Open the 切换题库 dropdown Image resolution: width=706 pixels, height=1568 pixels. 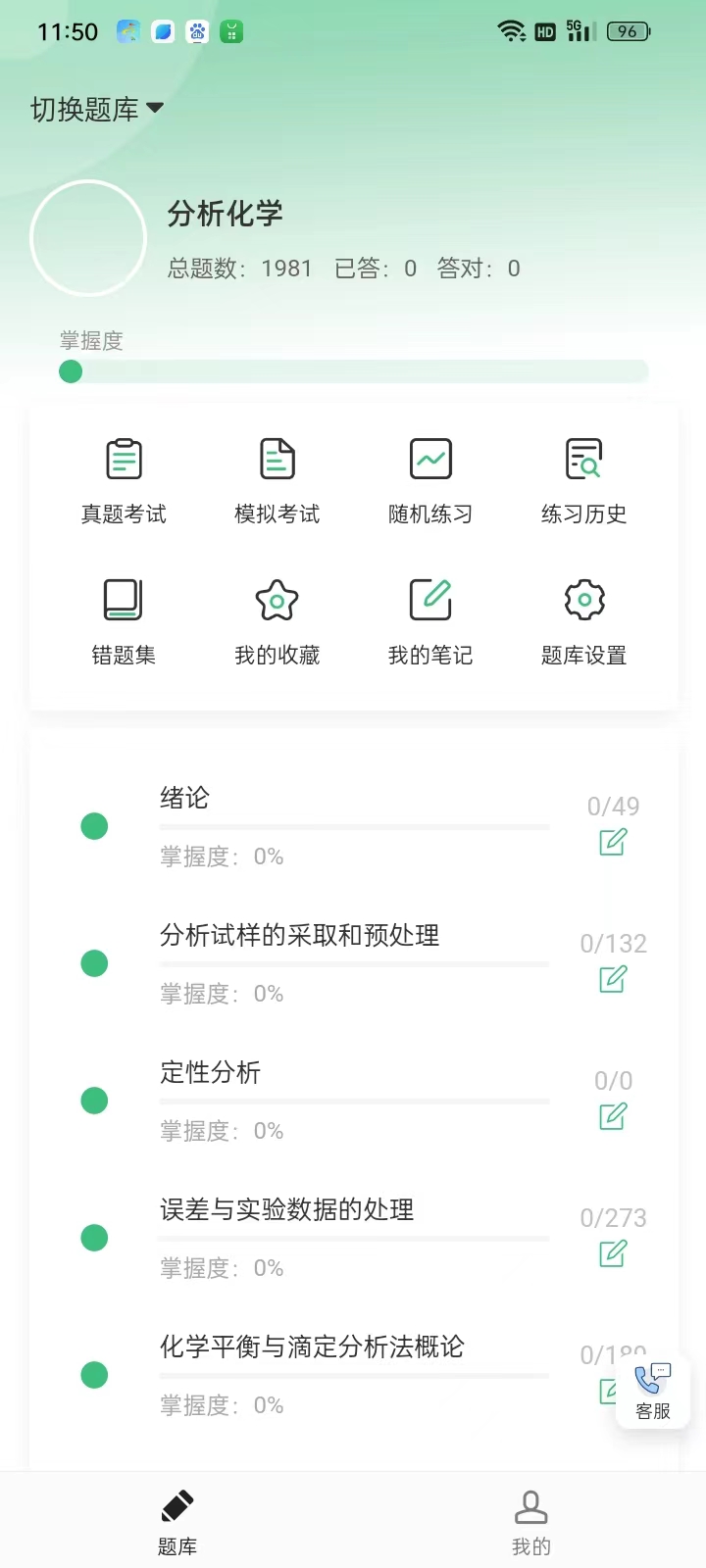[96, 109]
